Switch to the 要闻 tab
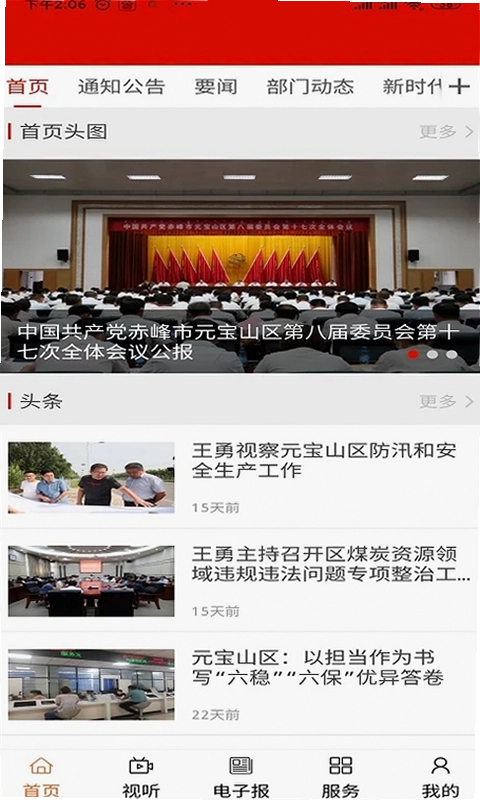This screenshot has width=480, height=800. (x=215, y=86)
